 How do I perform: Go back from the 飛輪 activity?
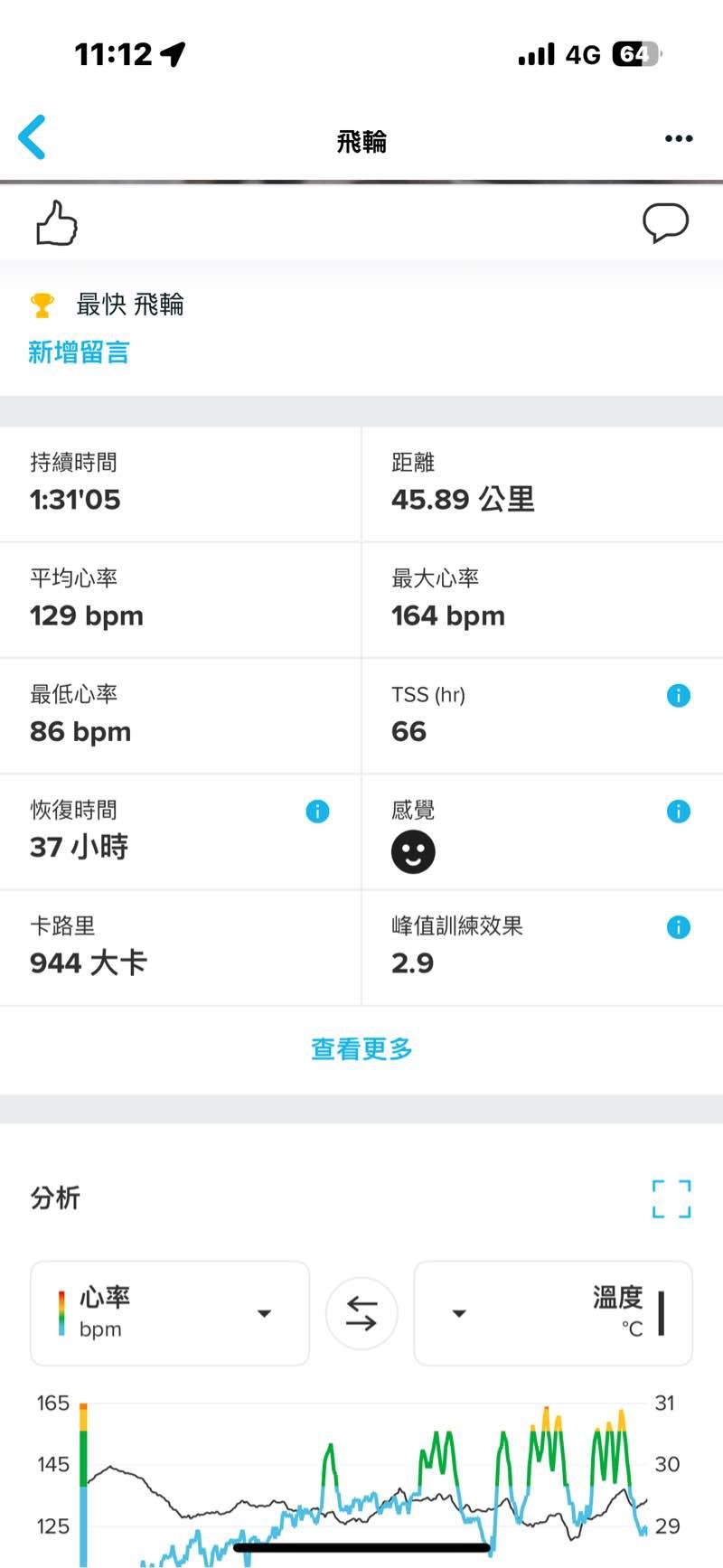coord(33,138)
